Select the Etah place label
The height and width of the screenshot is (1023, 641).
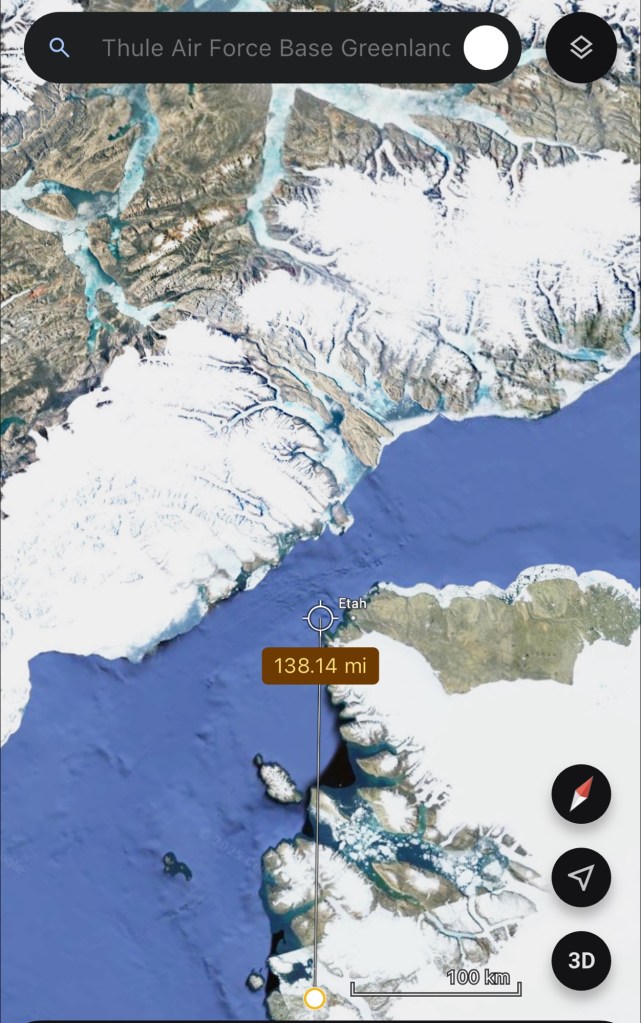click(x=353, y=603)
